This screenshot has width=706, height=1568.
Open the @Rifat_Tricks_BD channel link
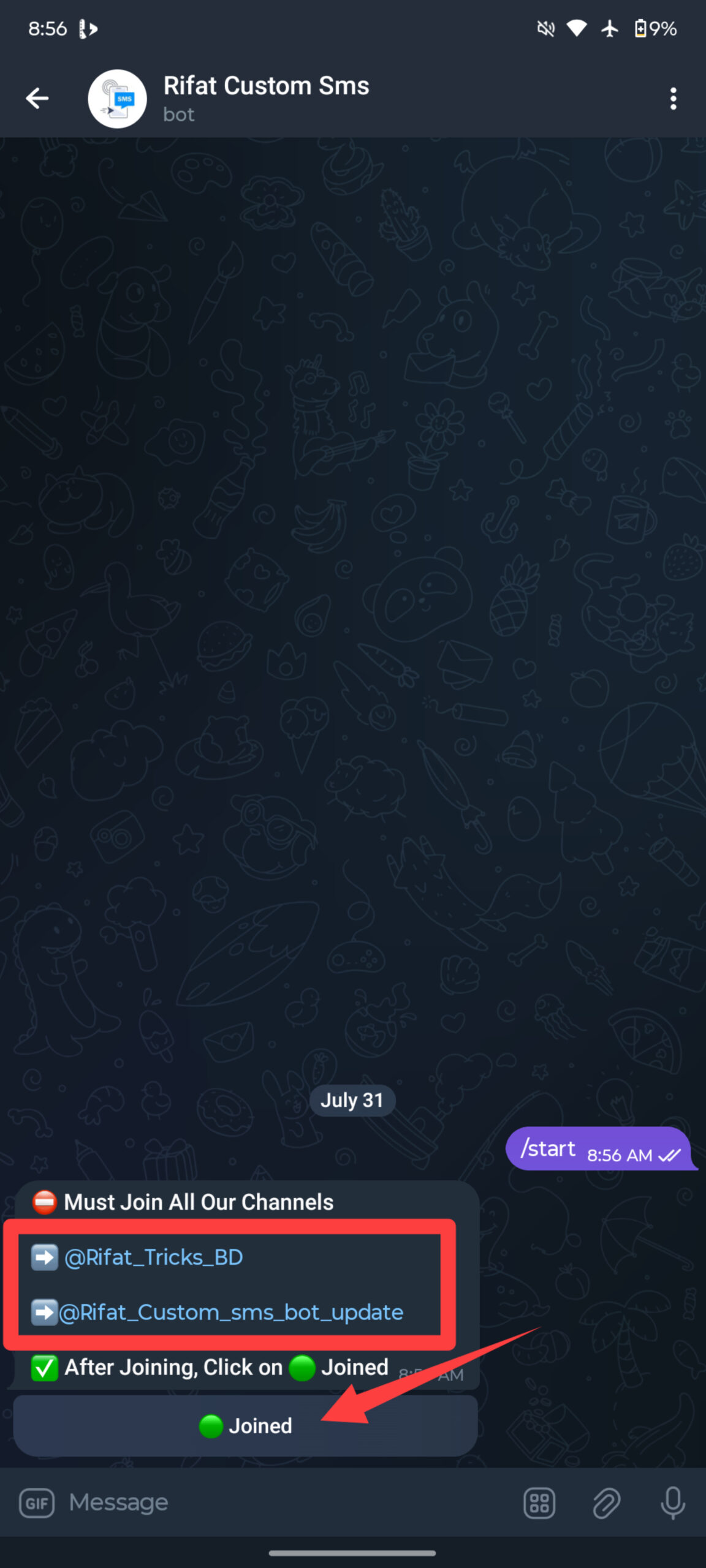(x=154, y=1257)
